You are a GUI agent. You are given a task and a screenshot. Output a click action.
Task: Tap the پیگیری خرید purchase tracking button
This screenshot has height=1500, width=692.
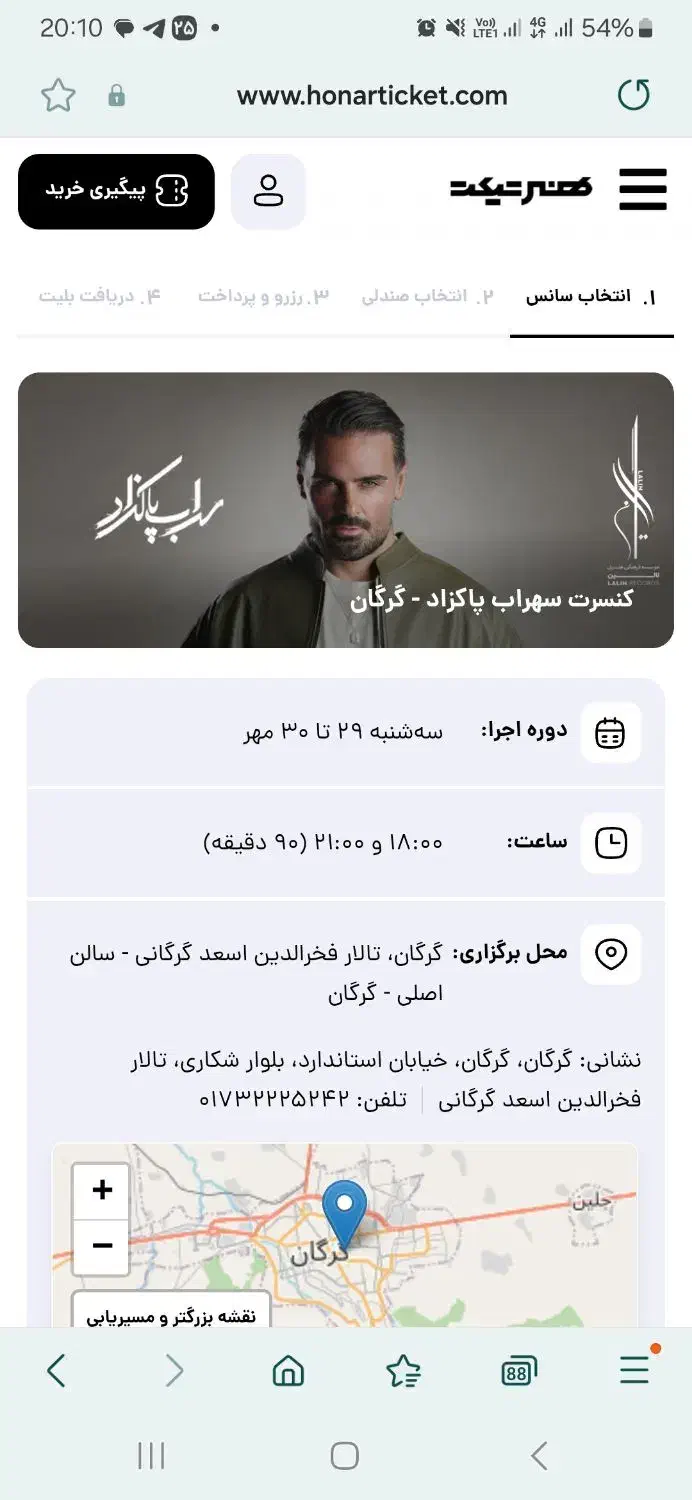[116, 191]
